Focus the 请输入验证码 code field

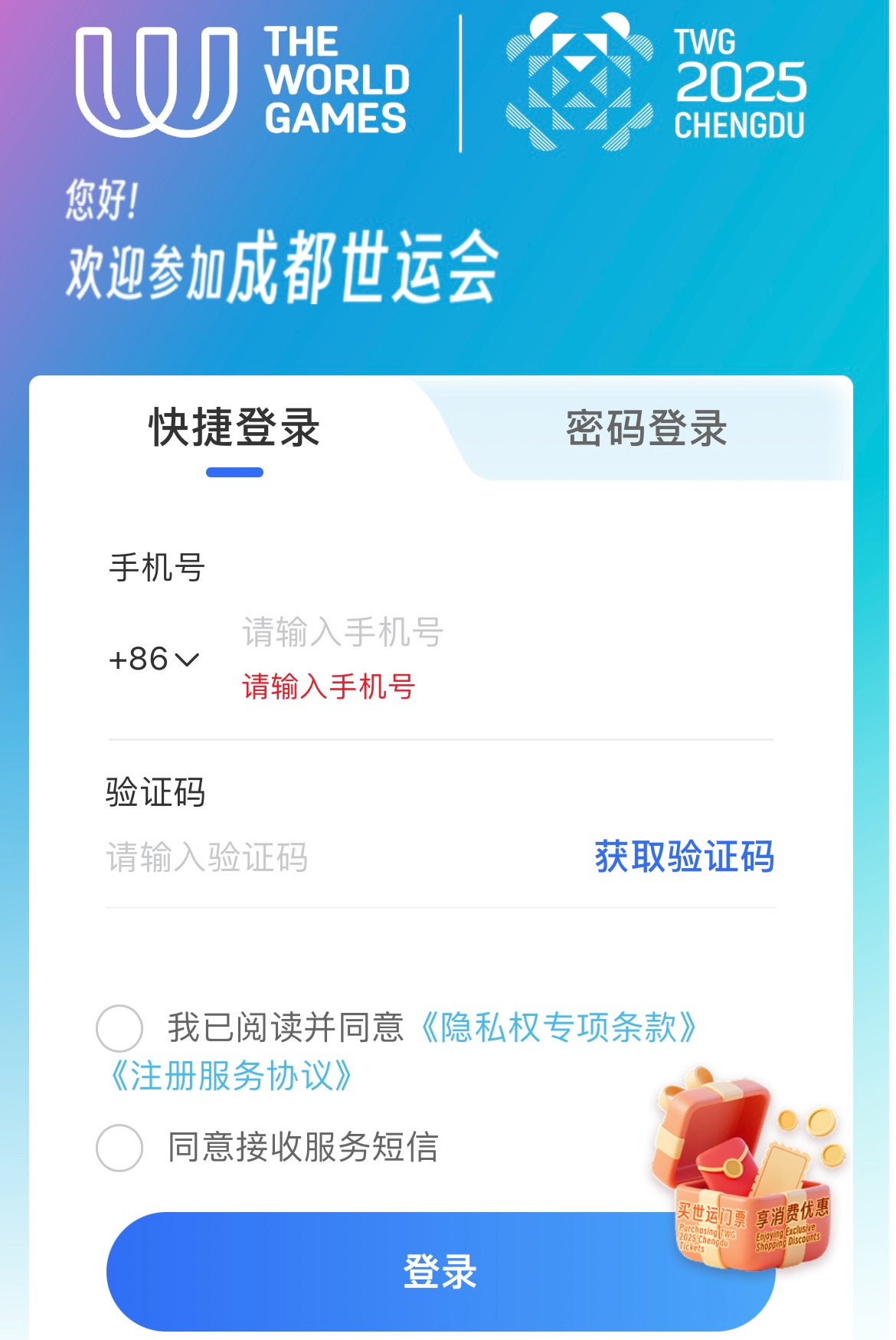point(306,857)
